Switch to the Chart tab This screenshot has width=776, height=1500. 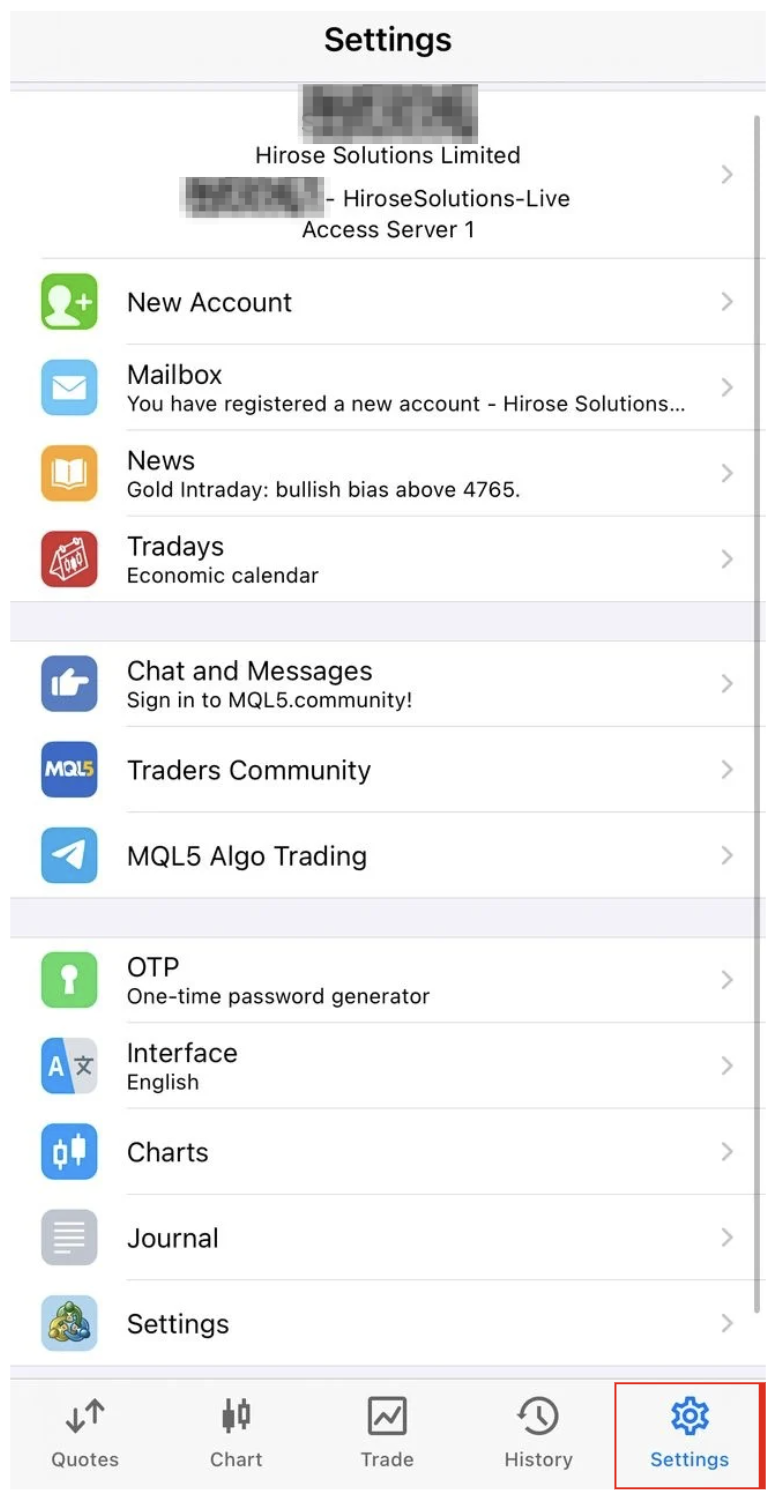pos(236,1433)
